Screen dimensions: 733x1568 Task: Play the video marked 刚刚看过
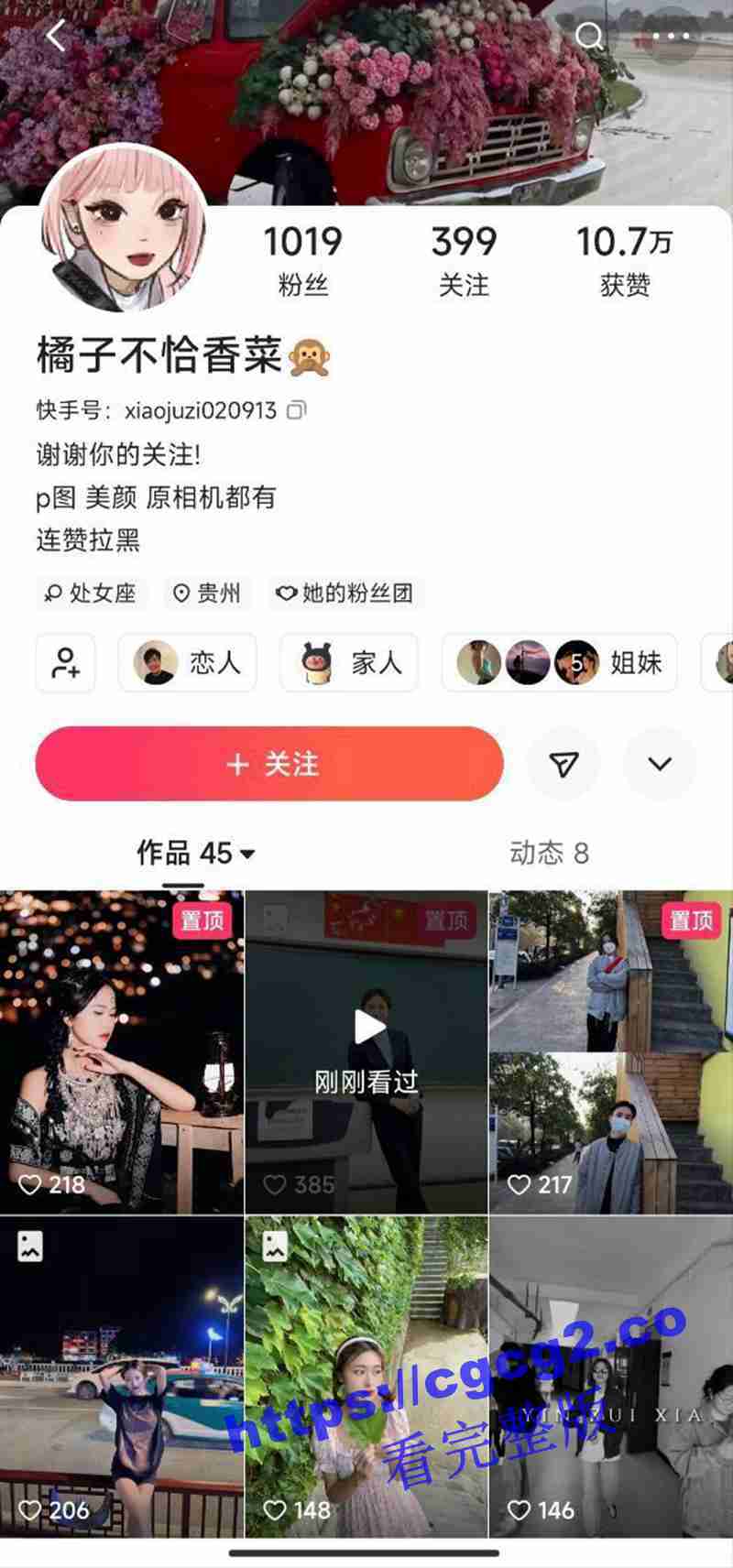click(x=366, y=1051)
